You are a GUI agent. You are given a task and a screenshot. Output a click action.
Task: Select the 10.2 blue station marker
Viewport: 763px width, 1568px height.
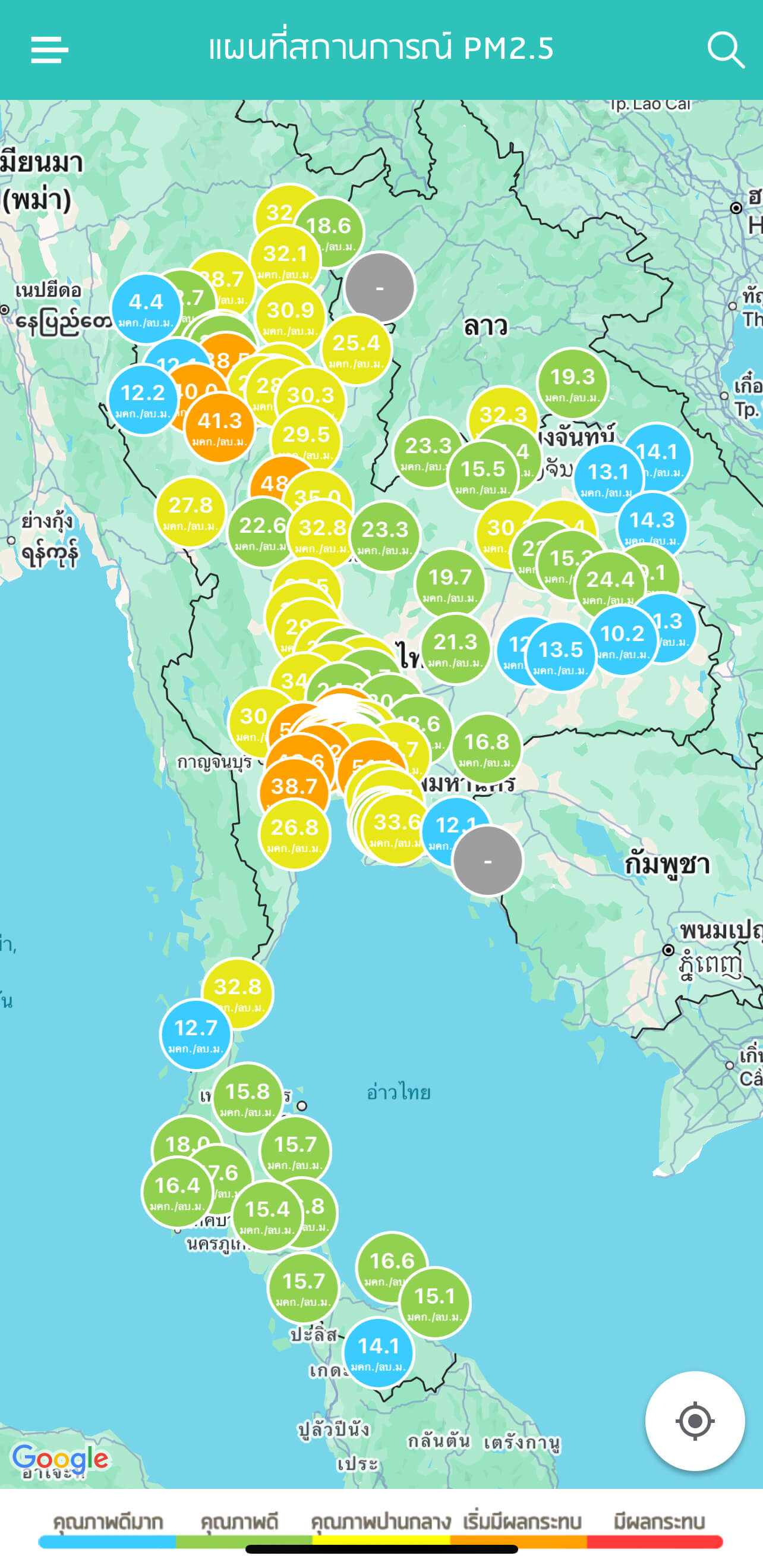point(622,640)
